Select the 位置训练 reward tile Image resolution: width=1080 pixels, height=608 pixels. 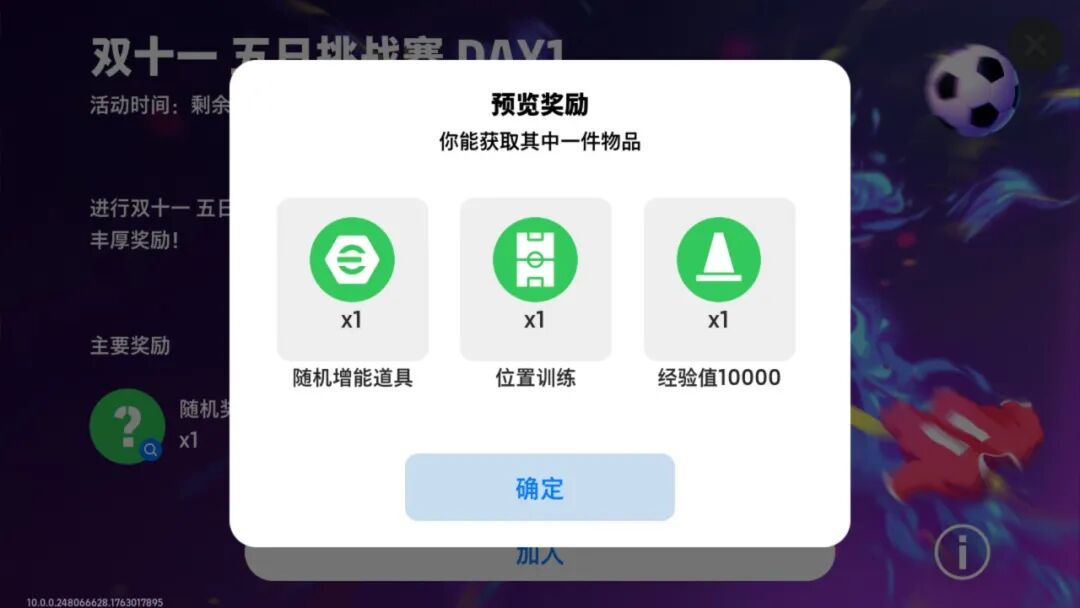click(x=535, y=279)
